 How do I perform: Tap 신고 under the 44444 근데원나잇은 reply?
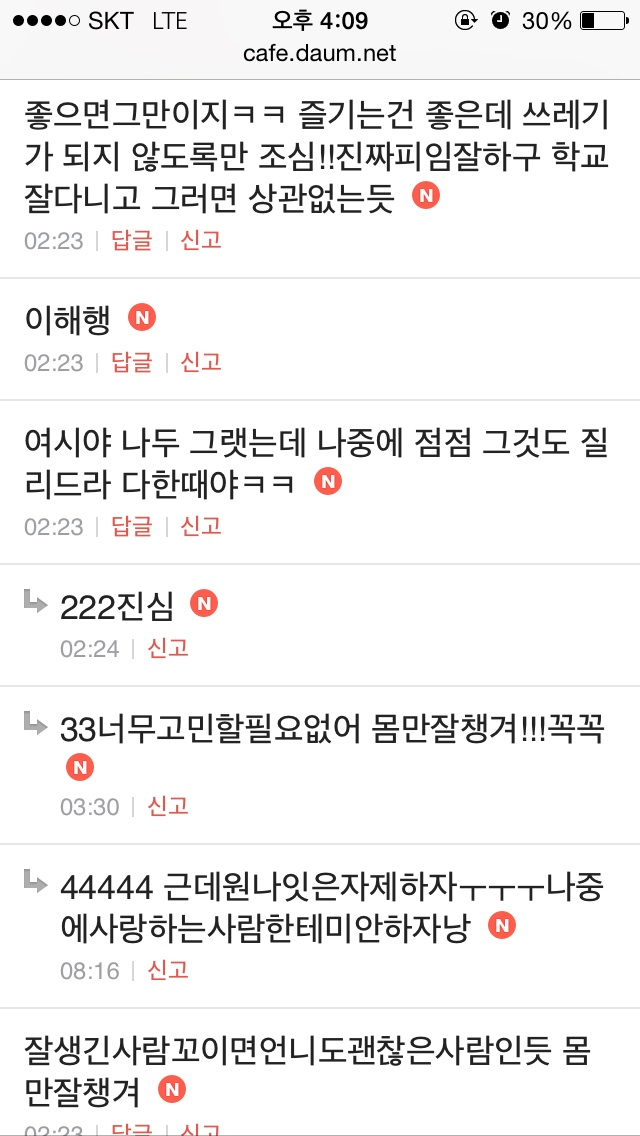click(x=168, y=970)
